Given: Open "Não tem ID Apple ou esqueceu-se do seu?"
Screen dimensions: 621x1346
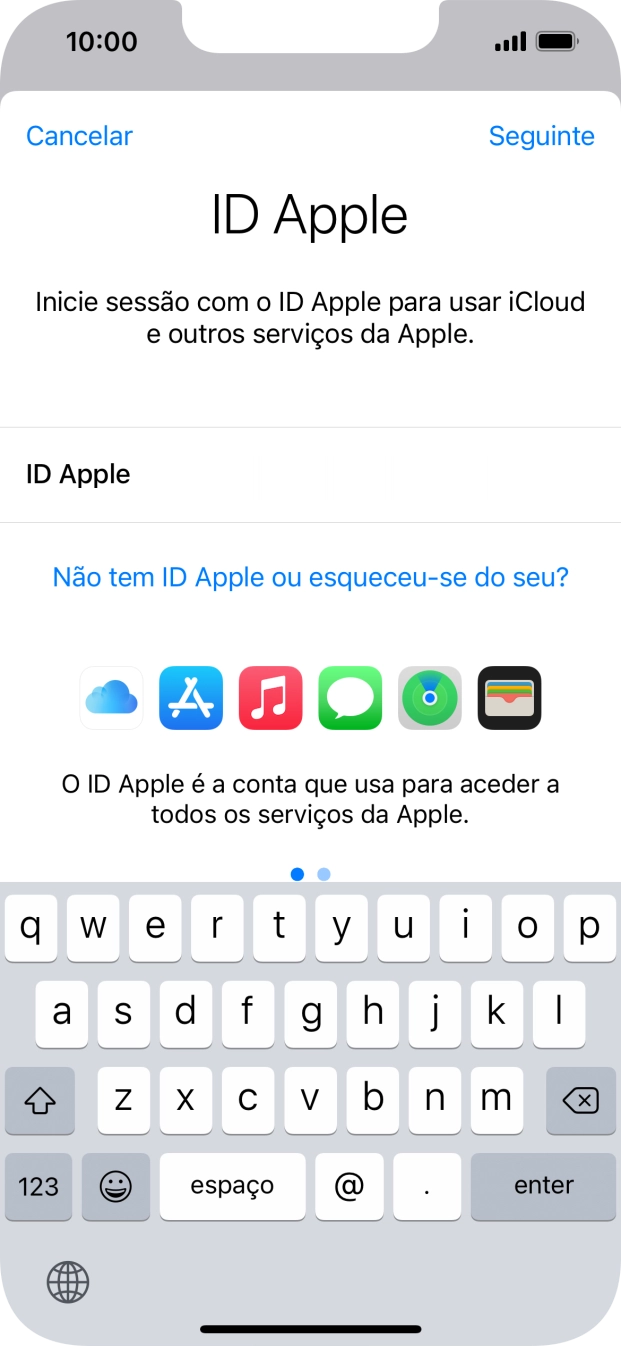Looking at the screenshot, I should (310, 577).
